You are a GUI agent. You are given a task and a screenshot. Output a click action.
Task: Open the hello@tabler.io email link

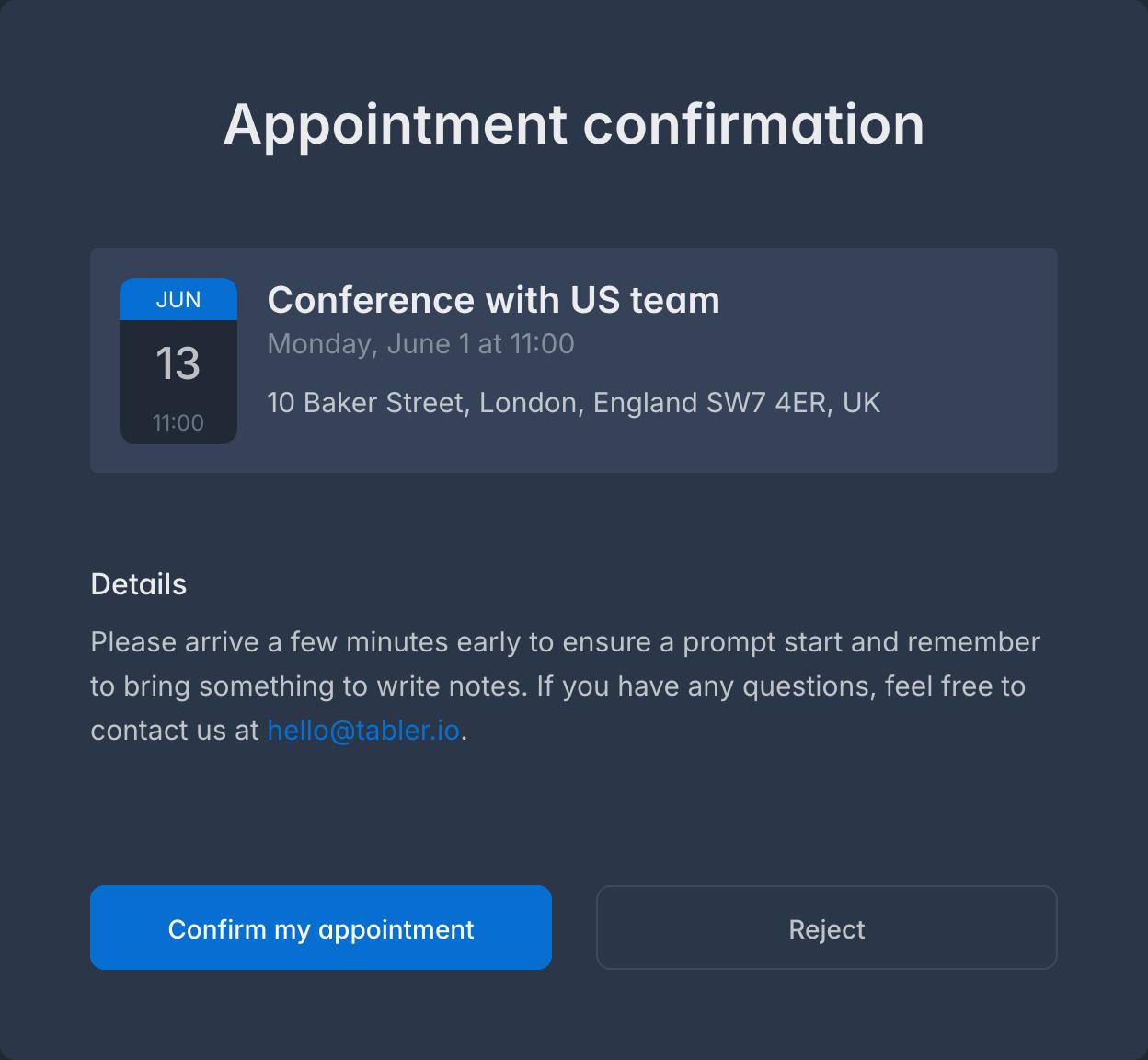coord(363,731)
